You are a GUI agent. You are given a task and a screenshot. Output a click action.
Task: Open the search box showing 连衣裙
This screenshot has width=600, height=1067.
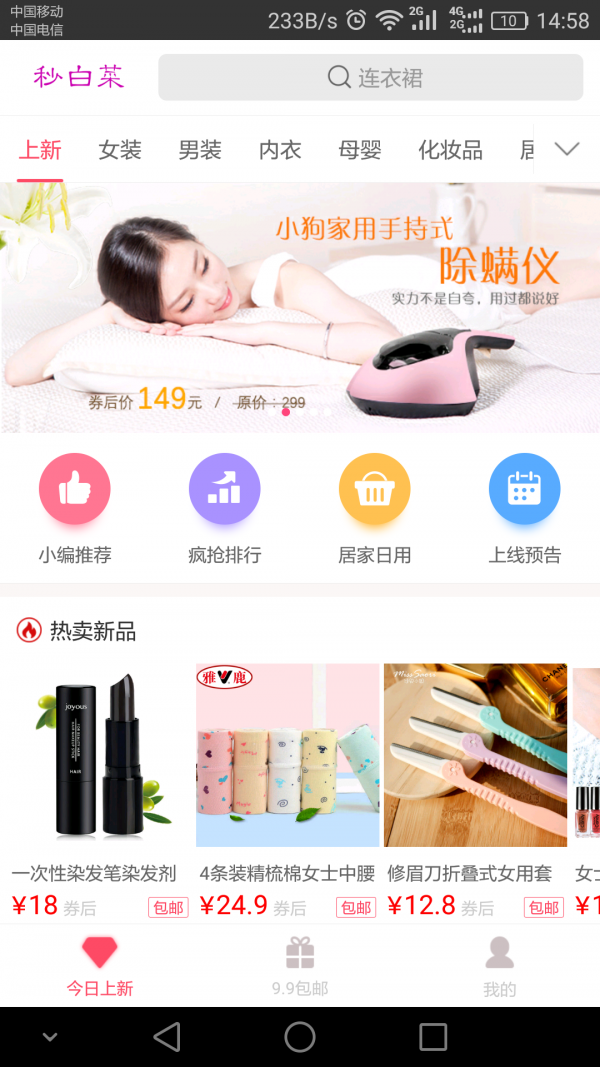click(x=370, y=78)
